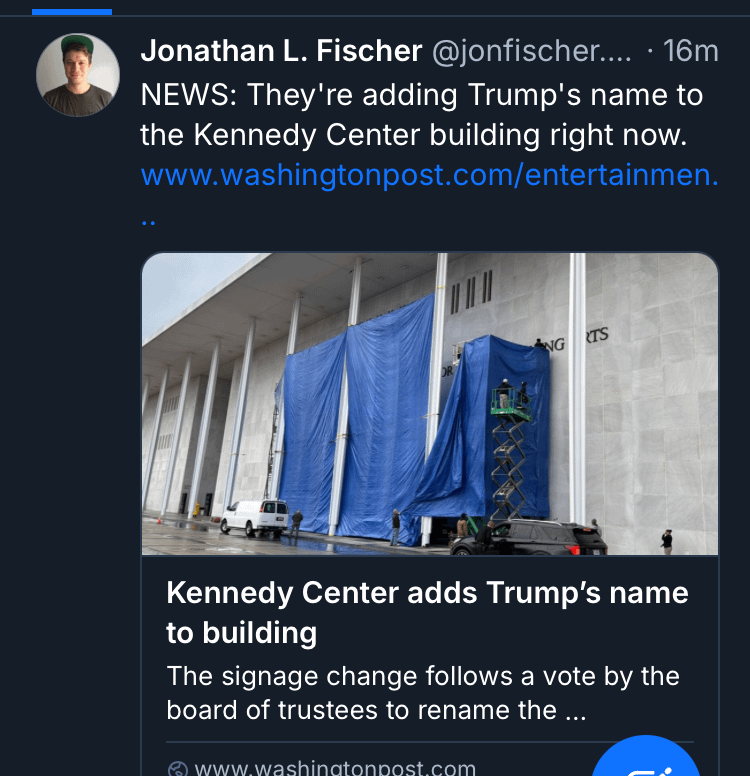
Task: Open the washingtonpost.com link in the post
Action: point(428,175)
